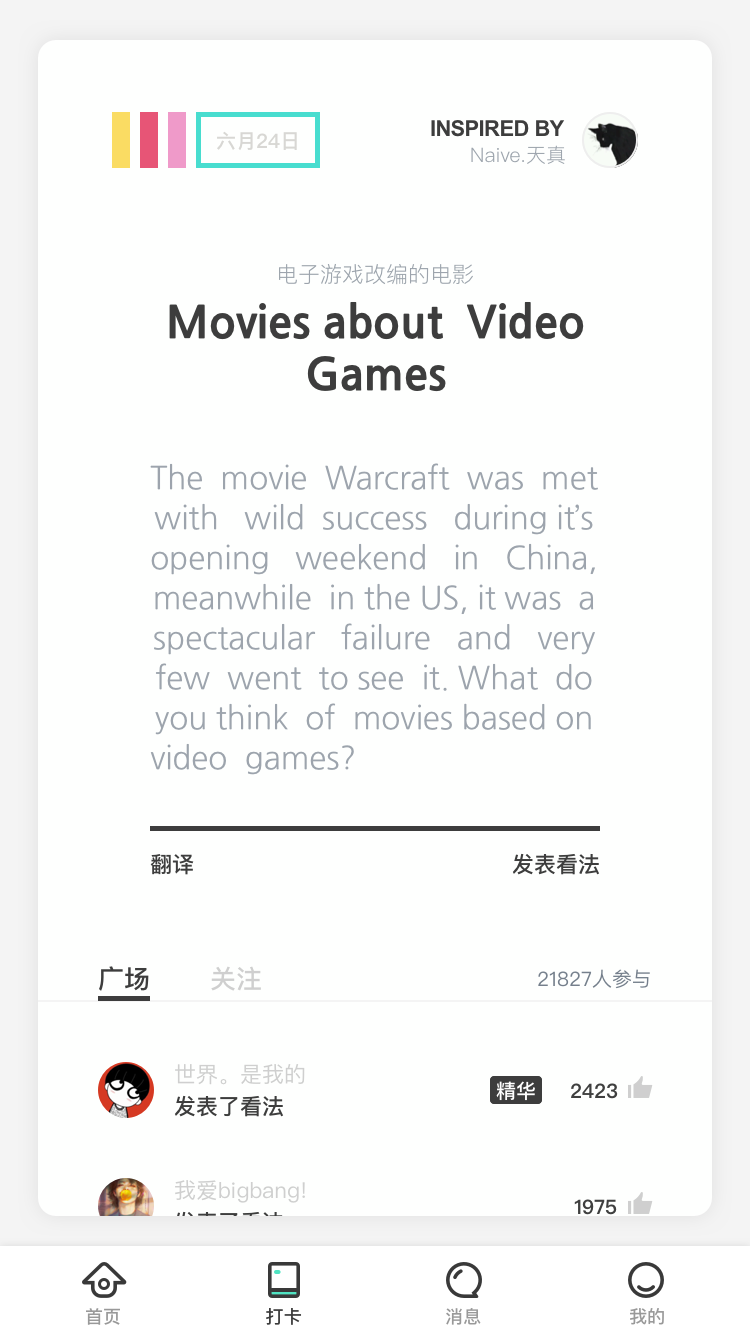Screen dimensions: 750x1334
Task: Open the 消息 messages tab
Action: tap(463, 1292)
